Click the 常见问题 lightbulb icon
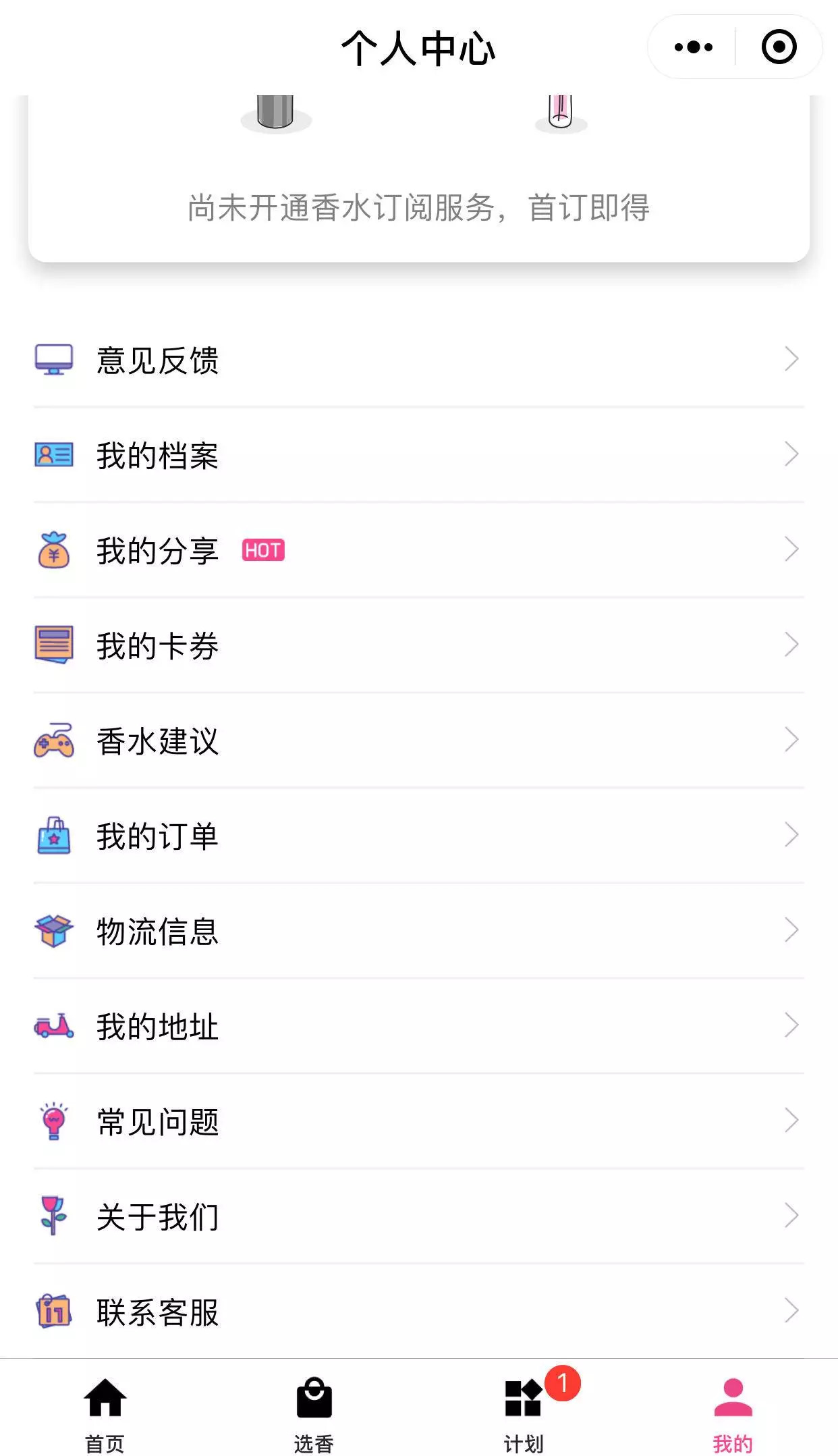Screen dimensions: 838x1456 click(53, 1121)
